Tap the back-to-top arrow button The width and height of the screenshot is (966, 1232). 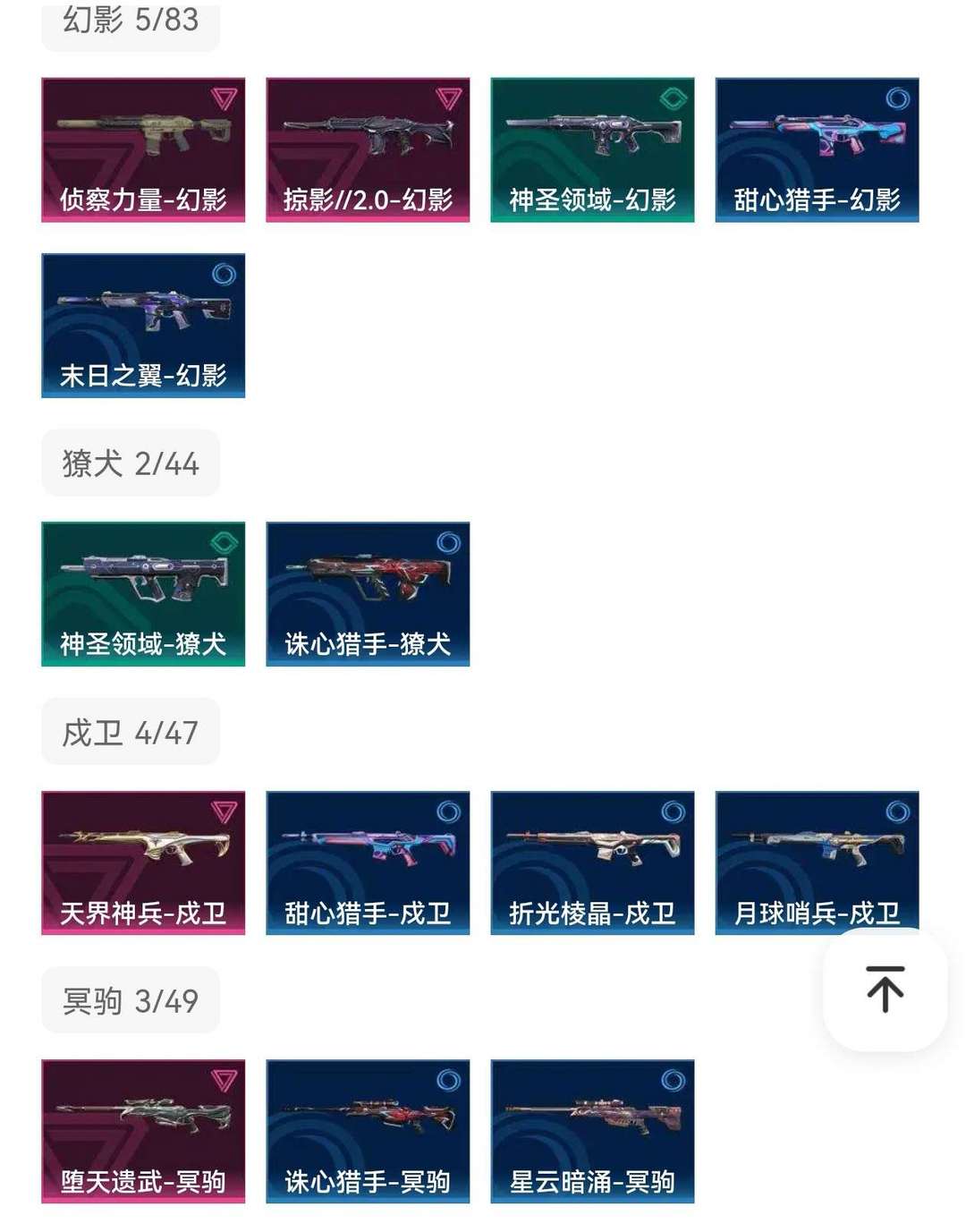(885, 989)
